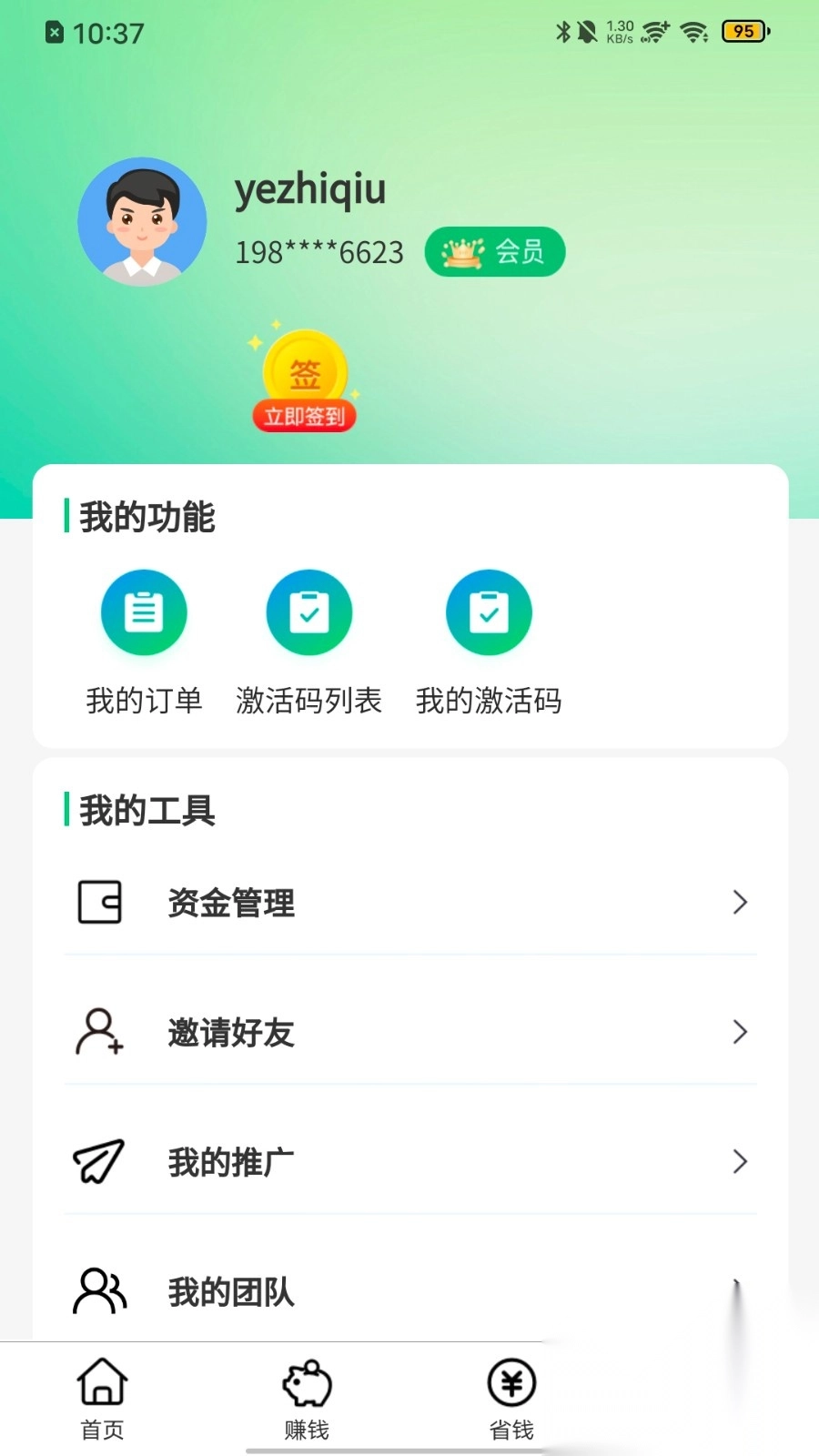Tap the 赚钱 piggy-bank icon
This screenshot has width=819, height=1456.
coord(304,1383)
